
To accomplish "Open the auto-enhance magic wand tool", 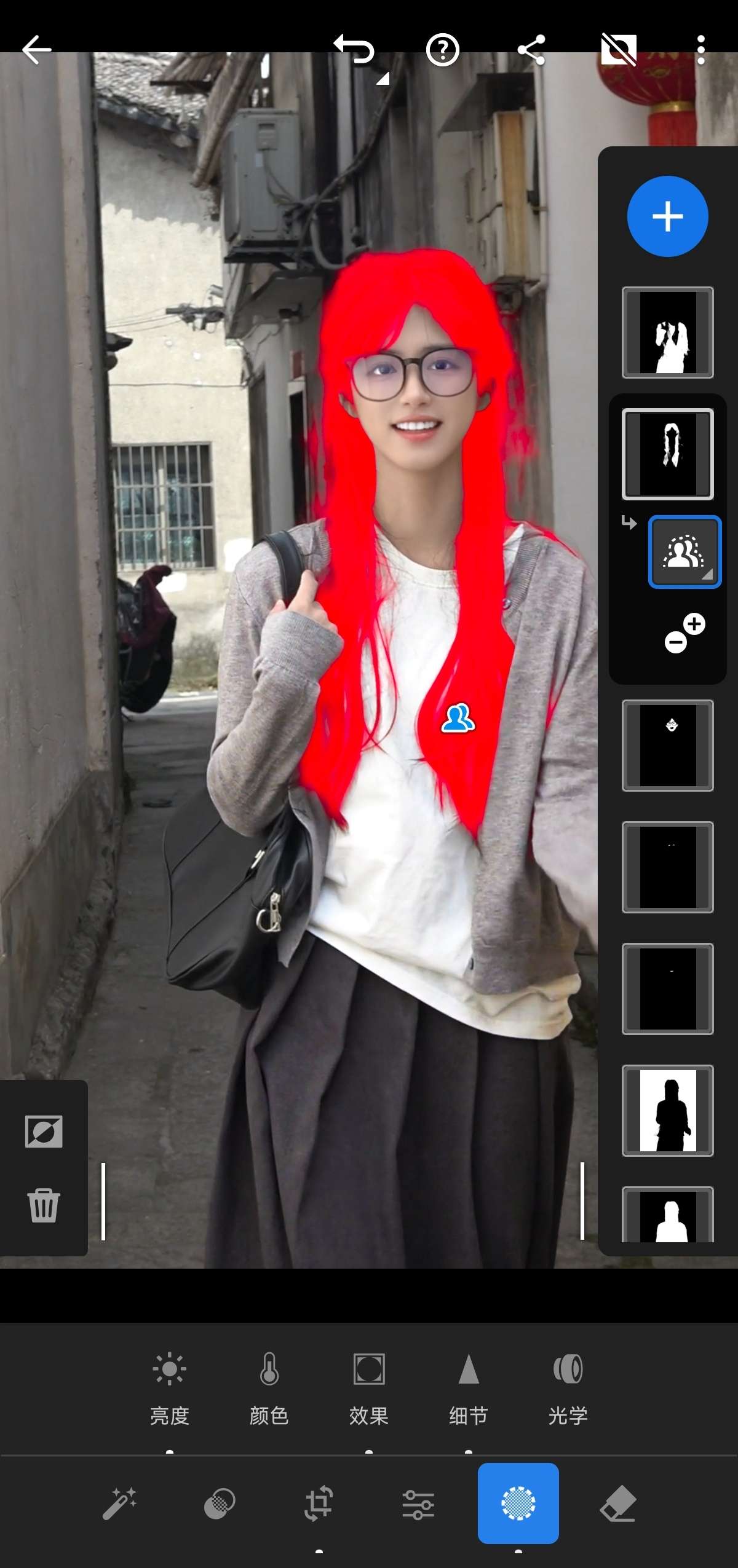I will tap(119, 1503).
